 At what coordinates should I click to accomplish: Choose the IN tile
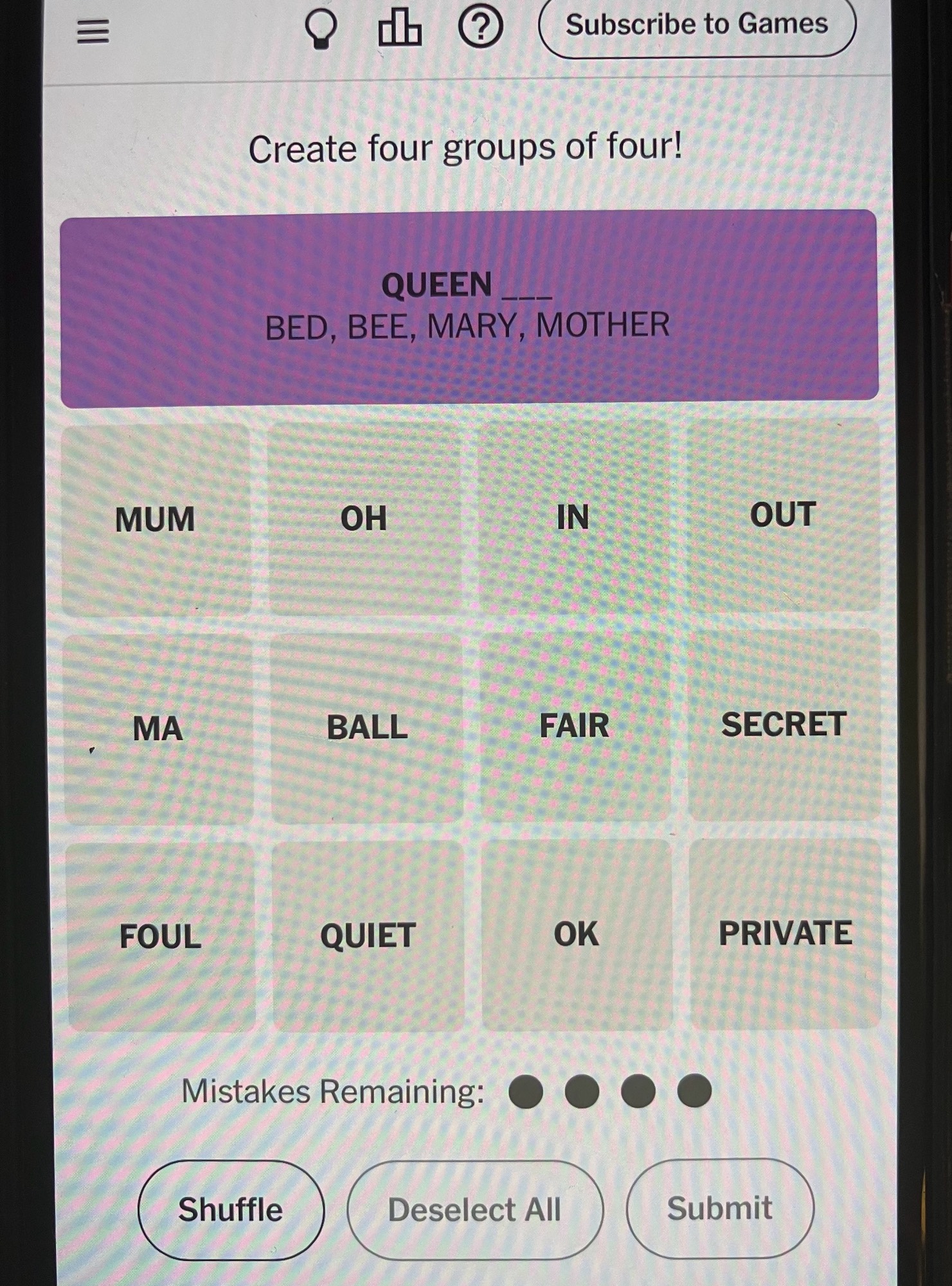click(573, 517)
